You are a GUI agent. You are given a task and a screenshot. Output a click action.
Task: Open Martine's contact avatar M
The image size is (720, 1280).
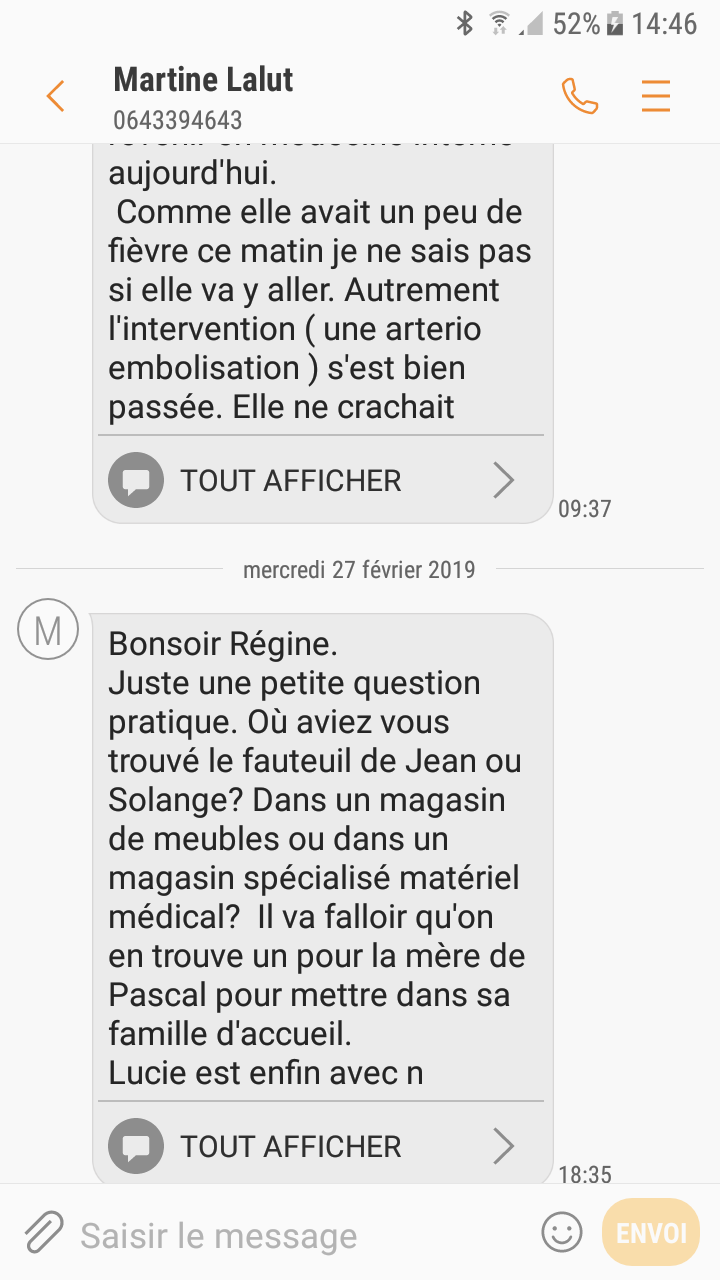click(x=48, y=630)
